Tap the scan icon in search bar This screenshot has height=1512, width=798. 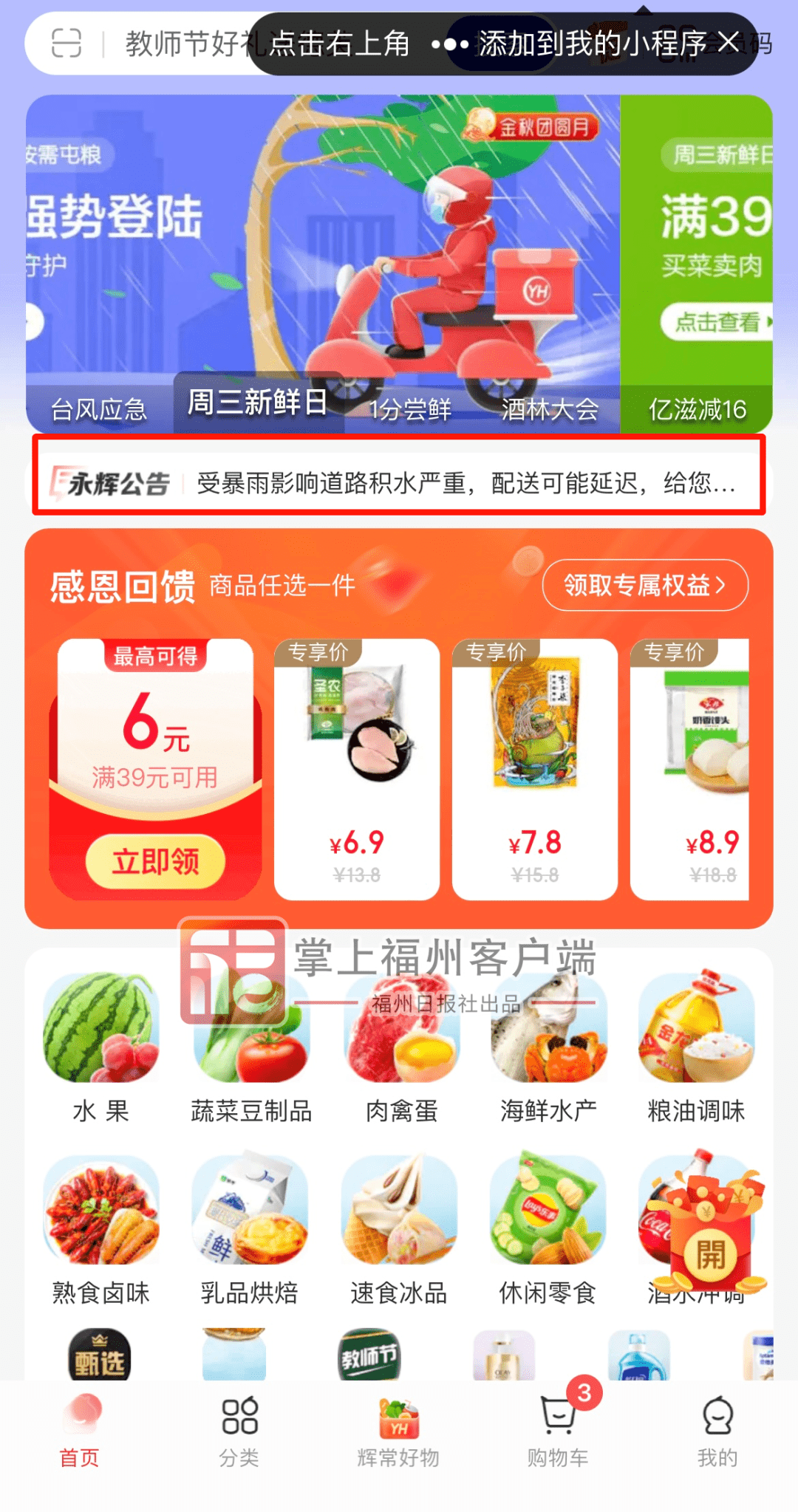pos(66,43)
